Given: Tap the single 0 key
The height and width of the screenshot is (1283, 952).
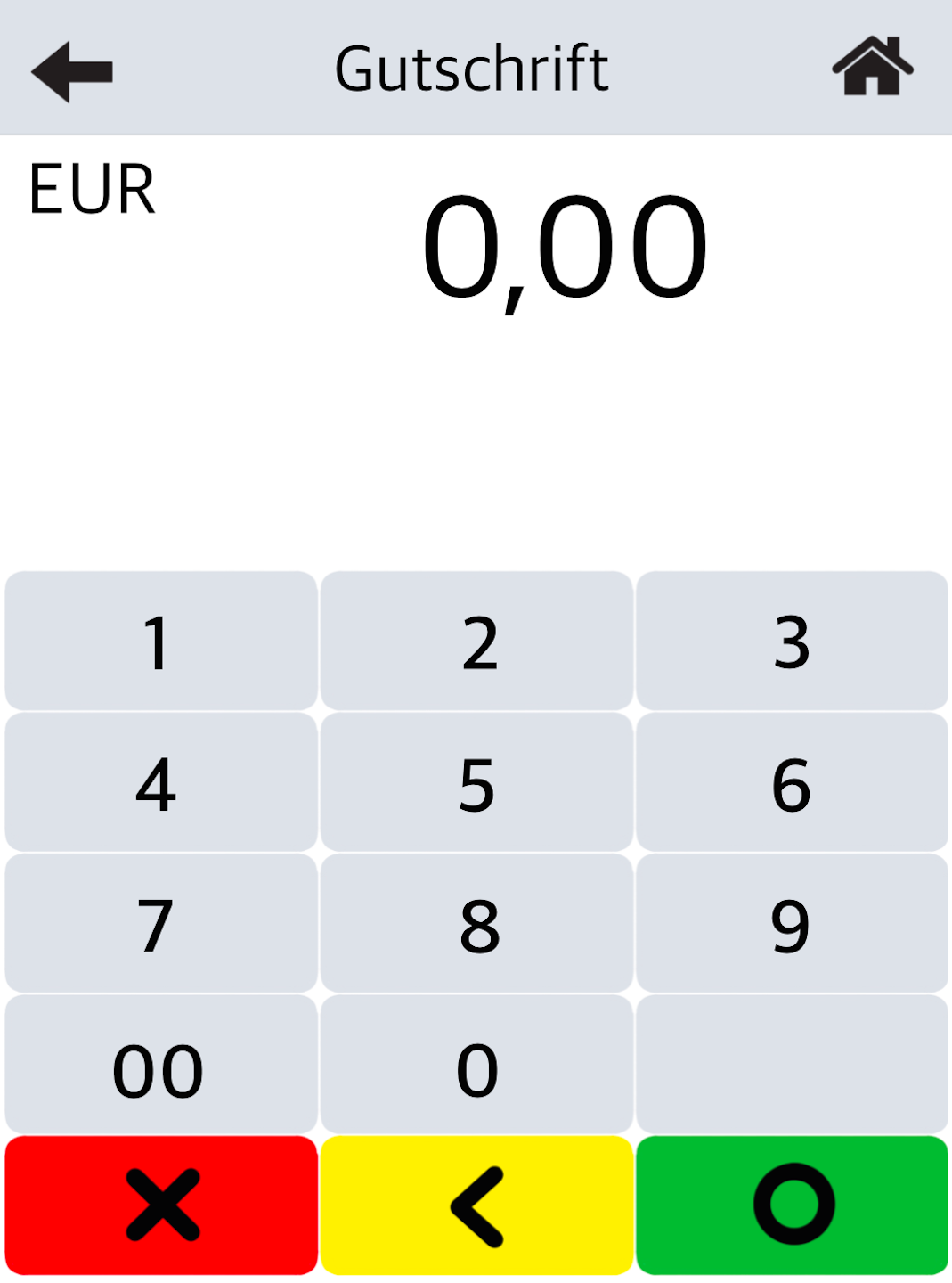Looking at the screenshot, I should coord(476,1066).
